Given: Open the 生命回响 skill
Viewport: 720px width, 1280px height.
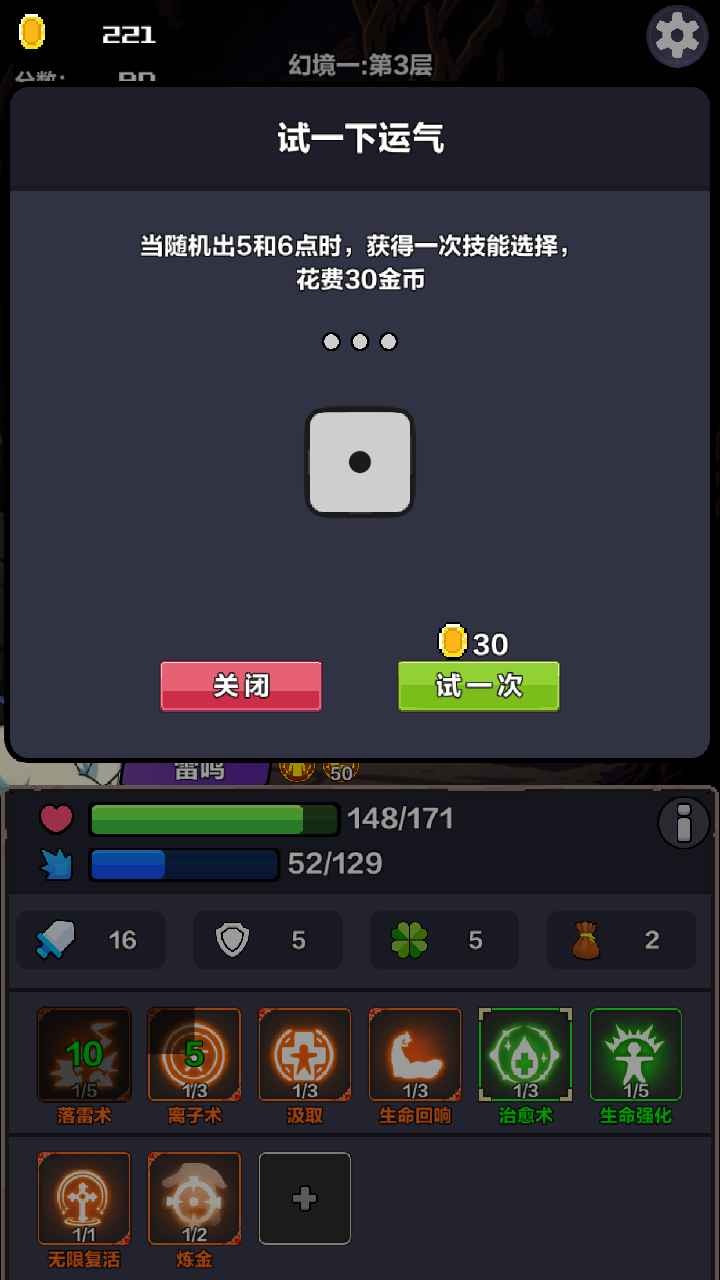Looking at the screenshot, I should click(x=415, y=1054).
